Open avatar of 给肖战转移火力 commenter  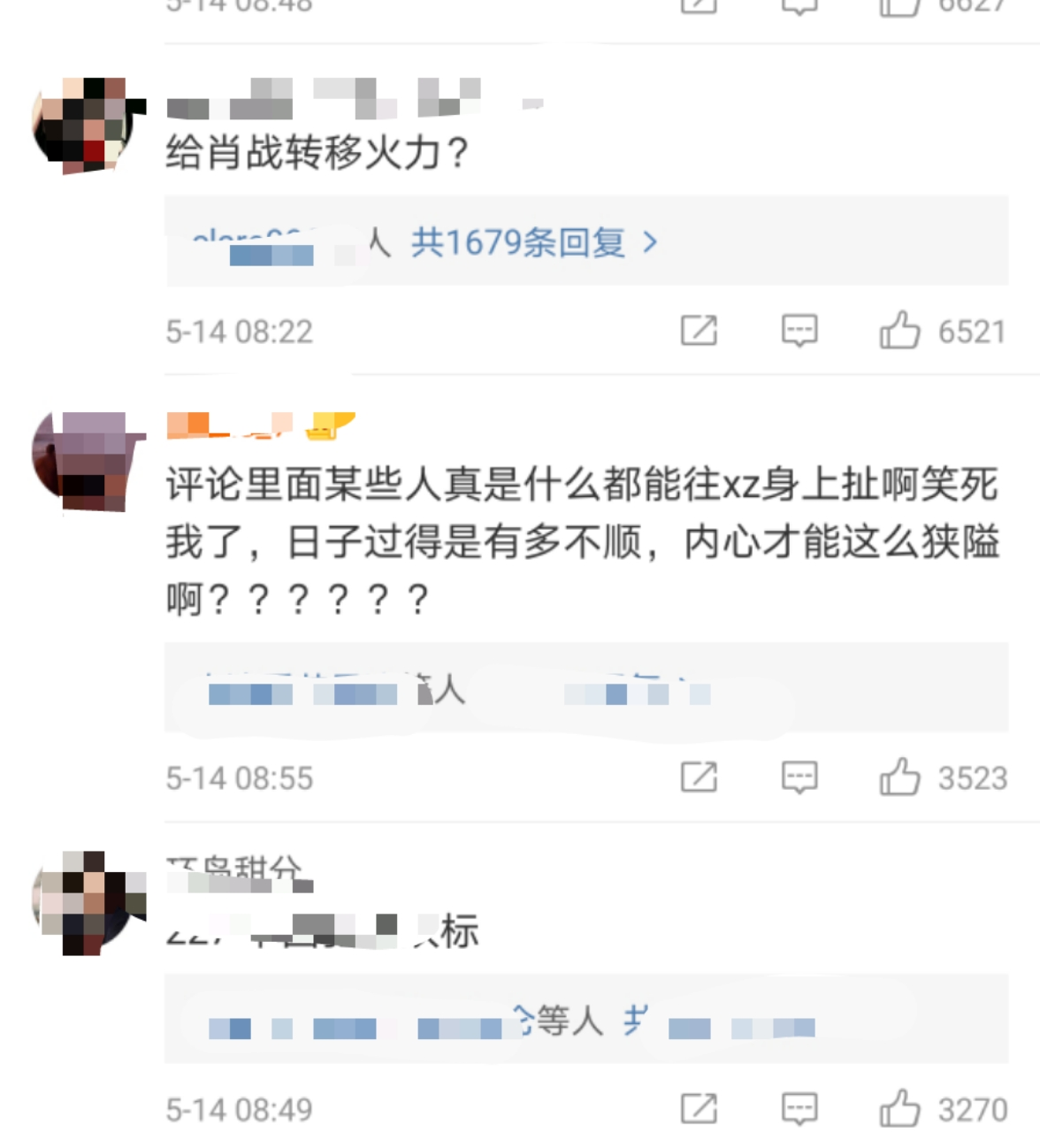pyautogui.click(x=88, y=124)
